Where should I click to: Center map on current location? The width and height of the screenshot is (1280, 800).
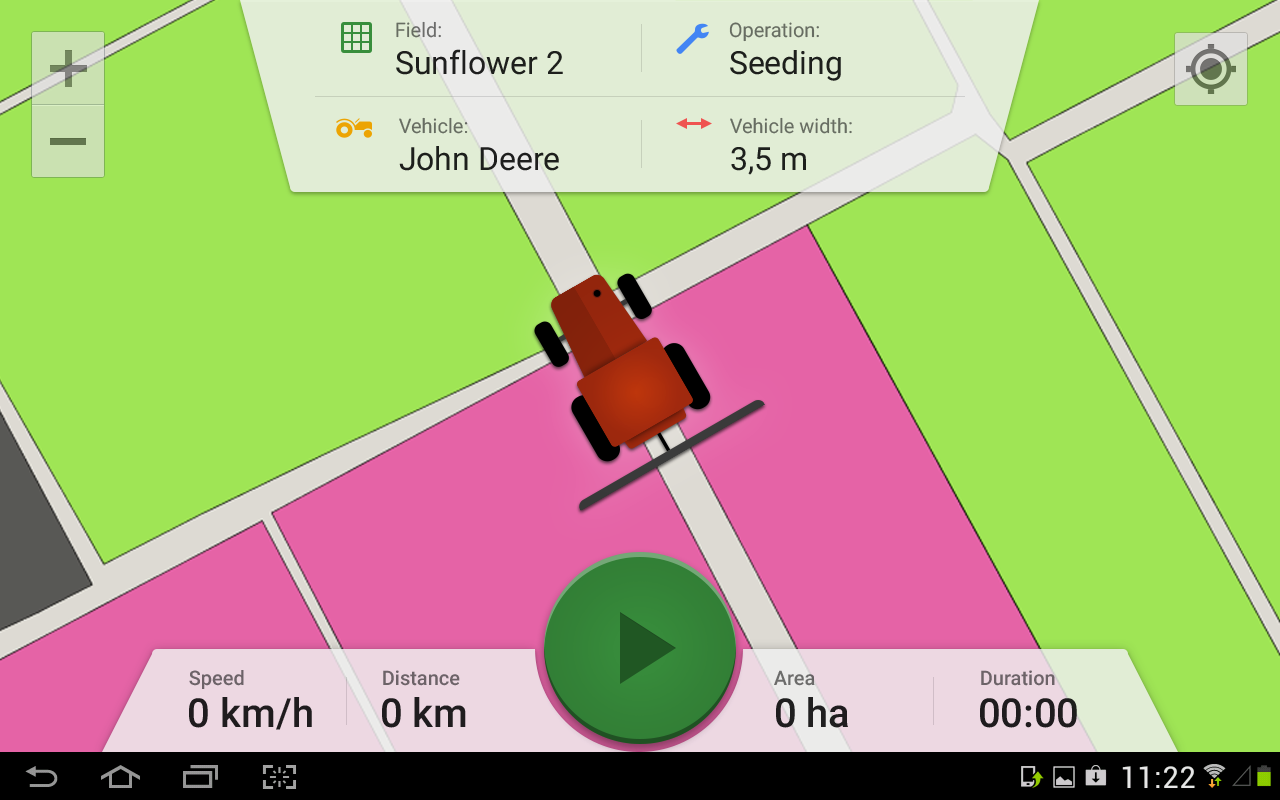pyautogui.click(x=1210, y=69)
